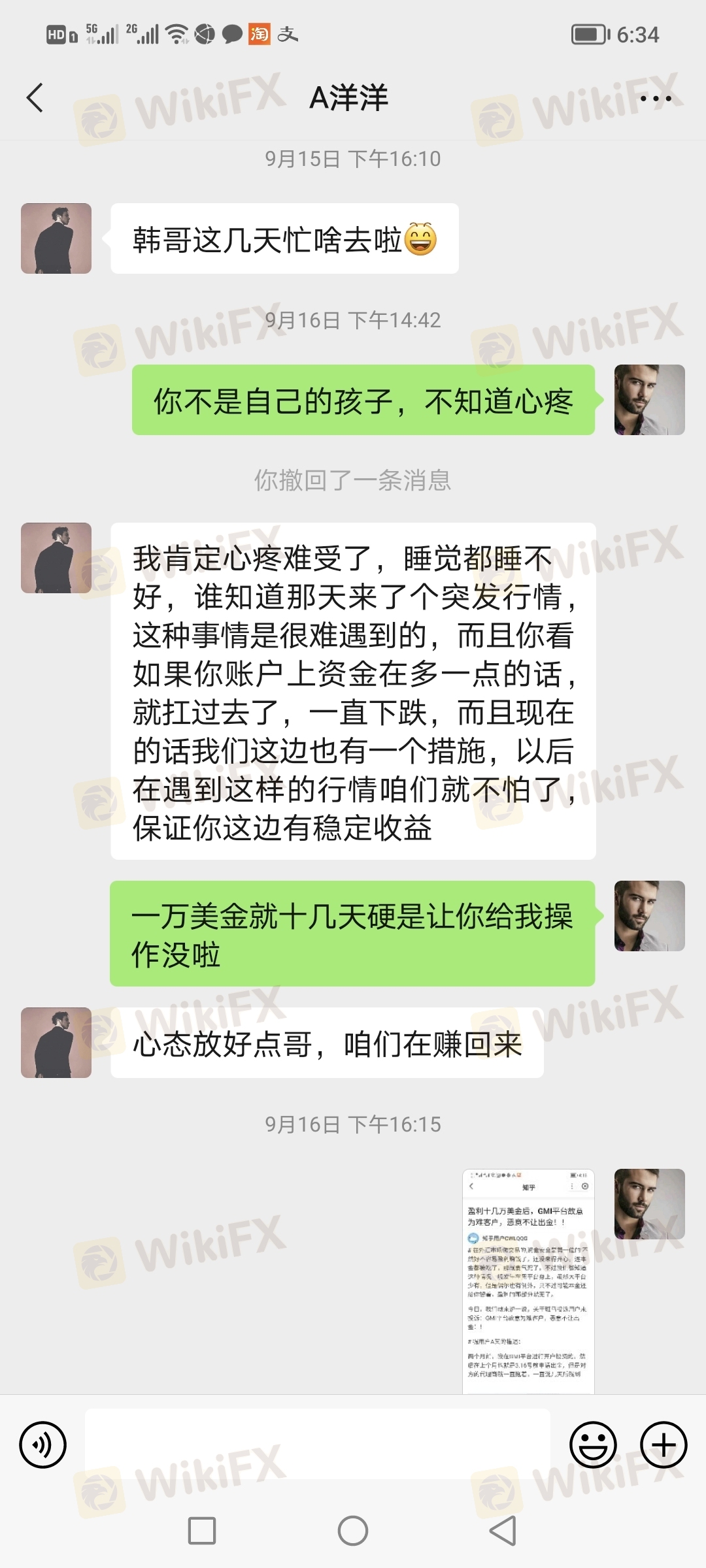View A洋洋's profile from the 韩哥这几天忙啥去啦 message avatar
This screenshot has width=706, height=1568.
(56, 238)
